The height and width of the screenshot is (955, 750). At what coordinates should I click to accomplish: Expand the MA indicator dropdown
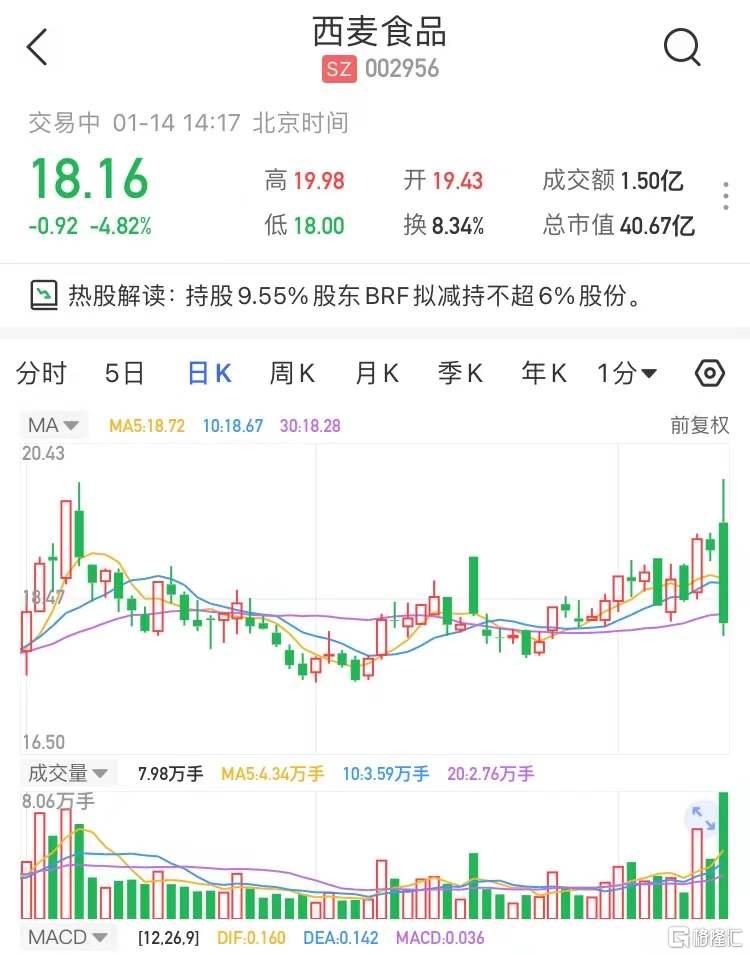(x=54, y=426)
